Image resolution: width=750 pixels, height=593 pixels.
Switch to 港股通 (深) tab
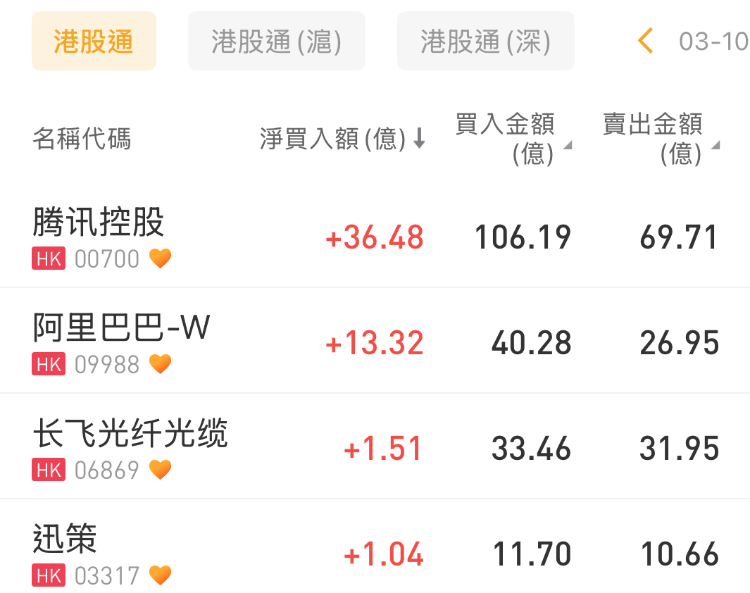coord(485,41)
